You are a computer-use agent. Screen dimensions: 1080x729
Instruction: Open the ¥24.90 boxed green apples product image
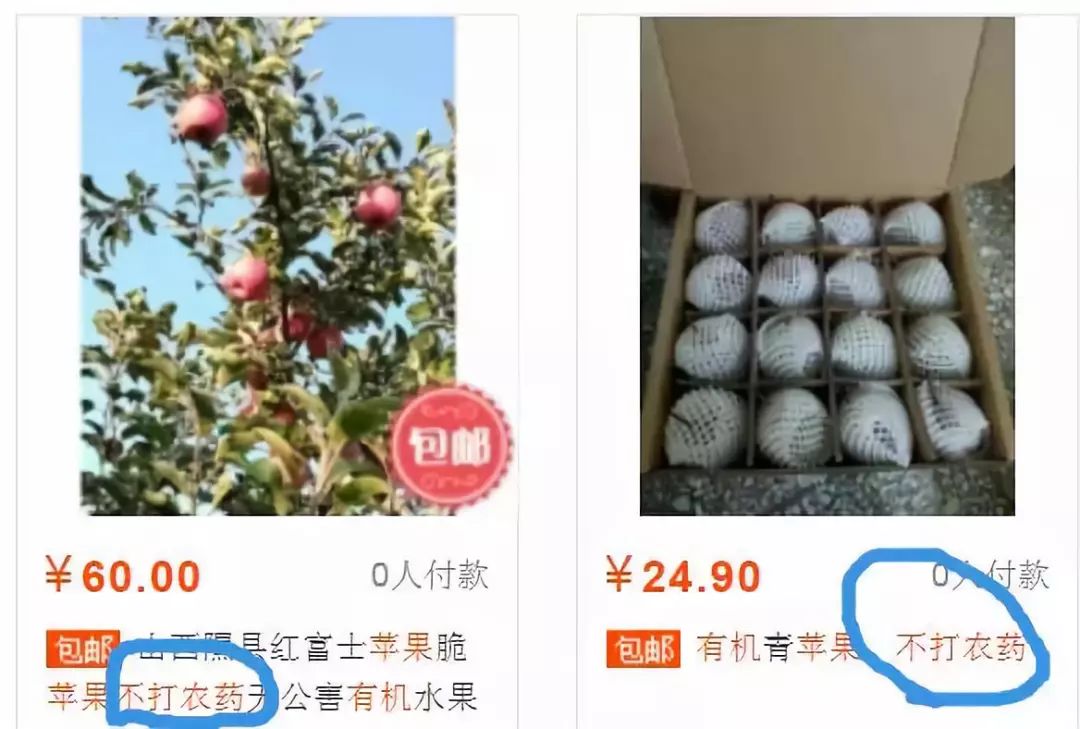coord(827,265)
